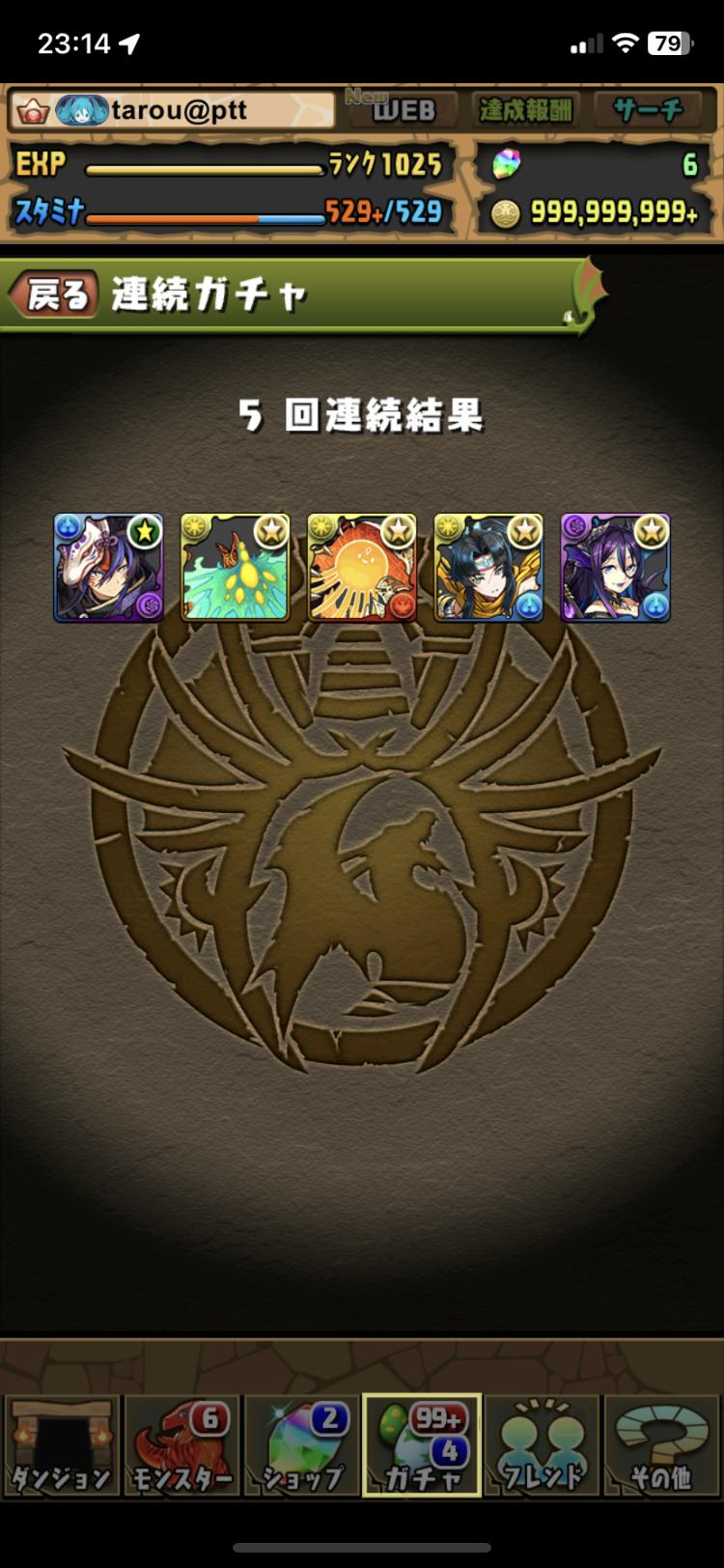This screenshot has width=724, height=1568.
Task: Open 達成報酬 achievement rewards
Action: click(525, 109)
